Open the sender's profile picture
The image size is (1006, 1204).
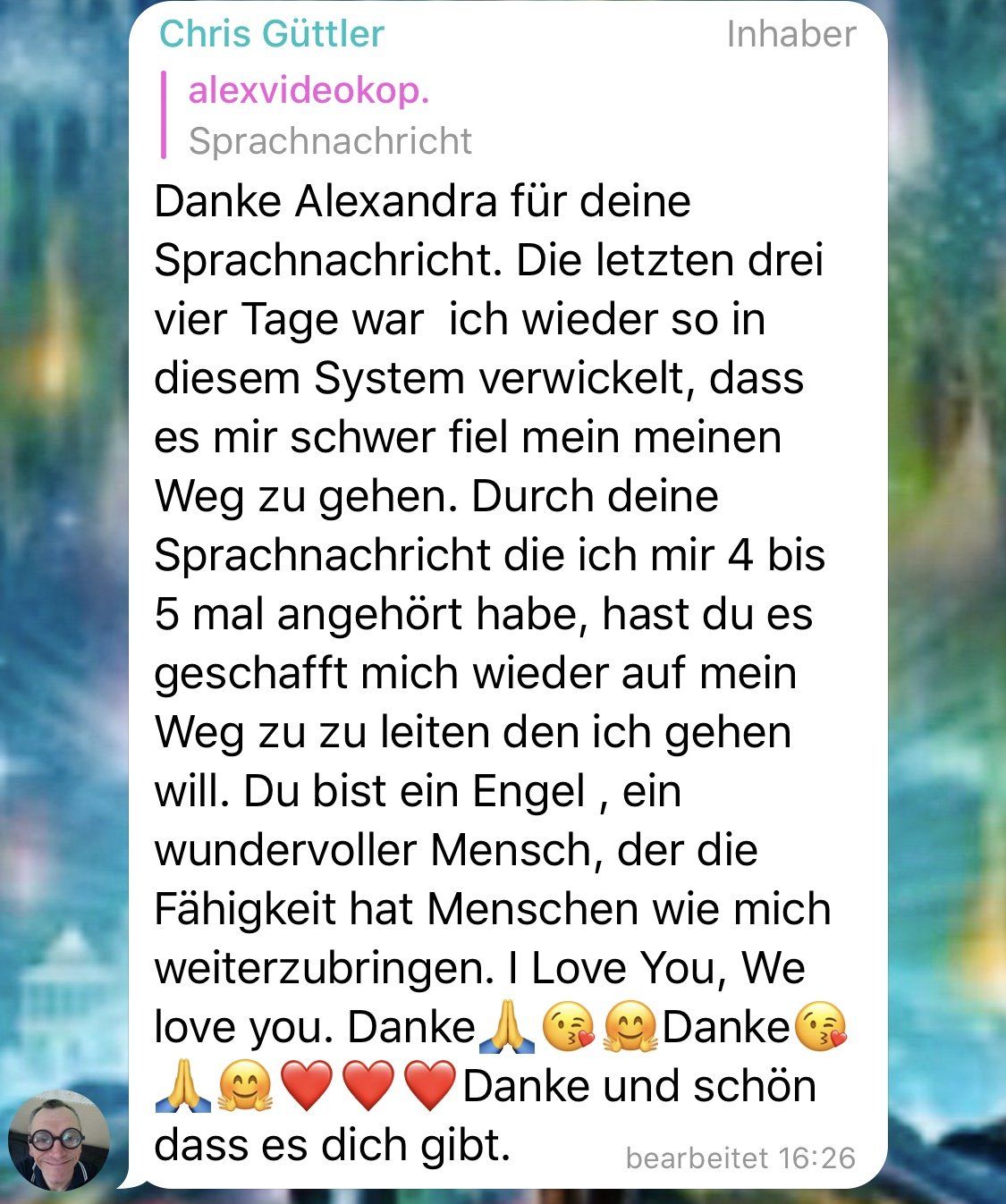tap(59, 1141)
